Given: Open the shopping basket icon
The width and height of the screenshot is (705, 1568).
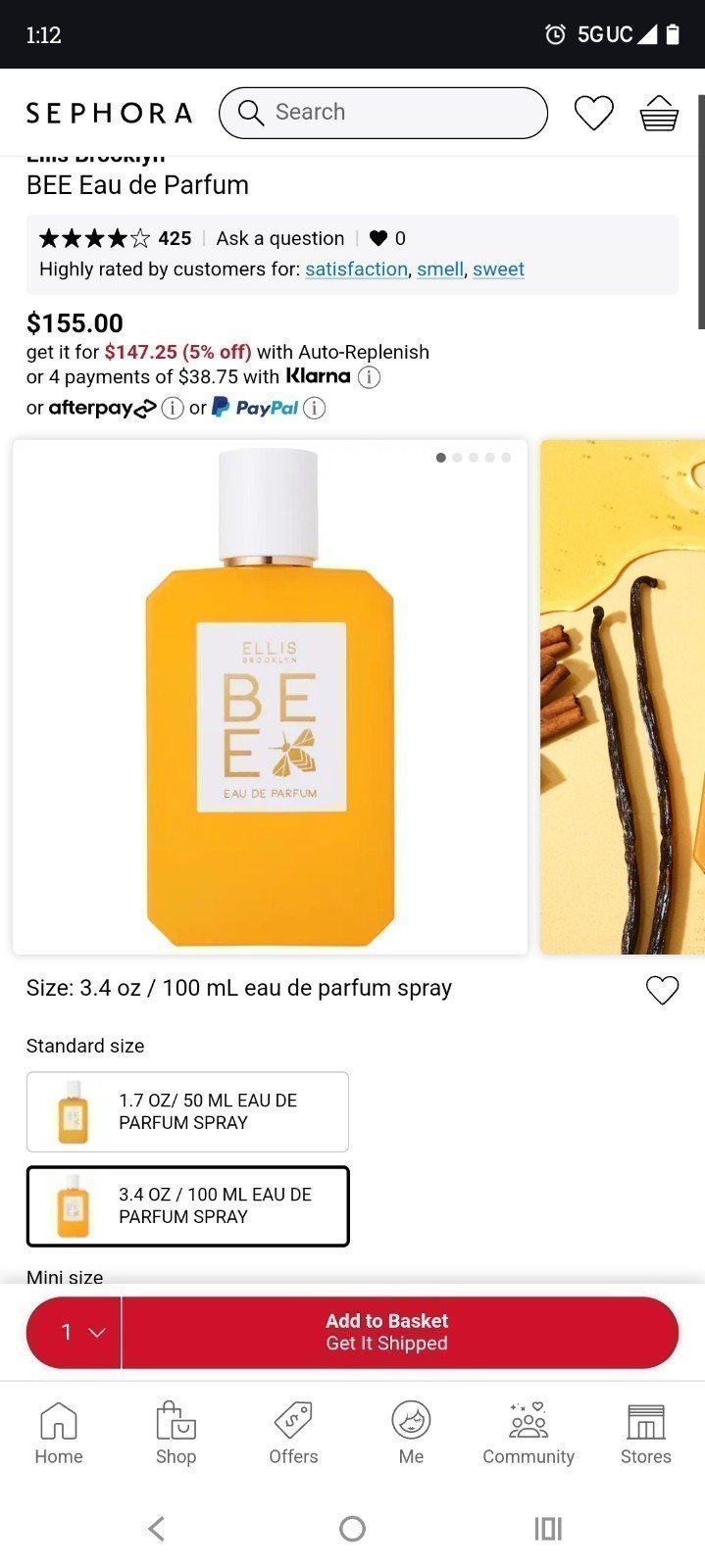Looking at the screenshot, I should click(x=659, y=113).
